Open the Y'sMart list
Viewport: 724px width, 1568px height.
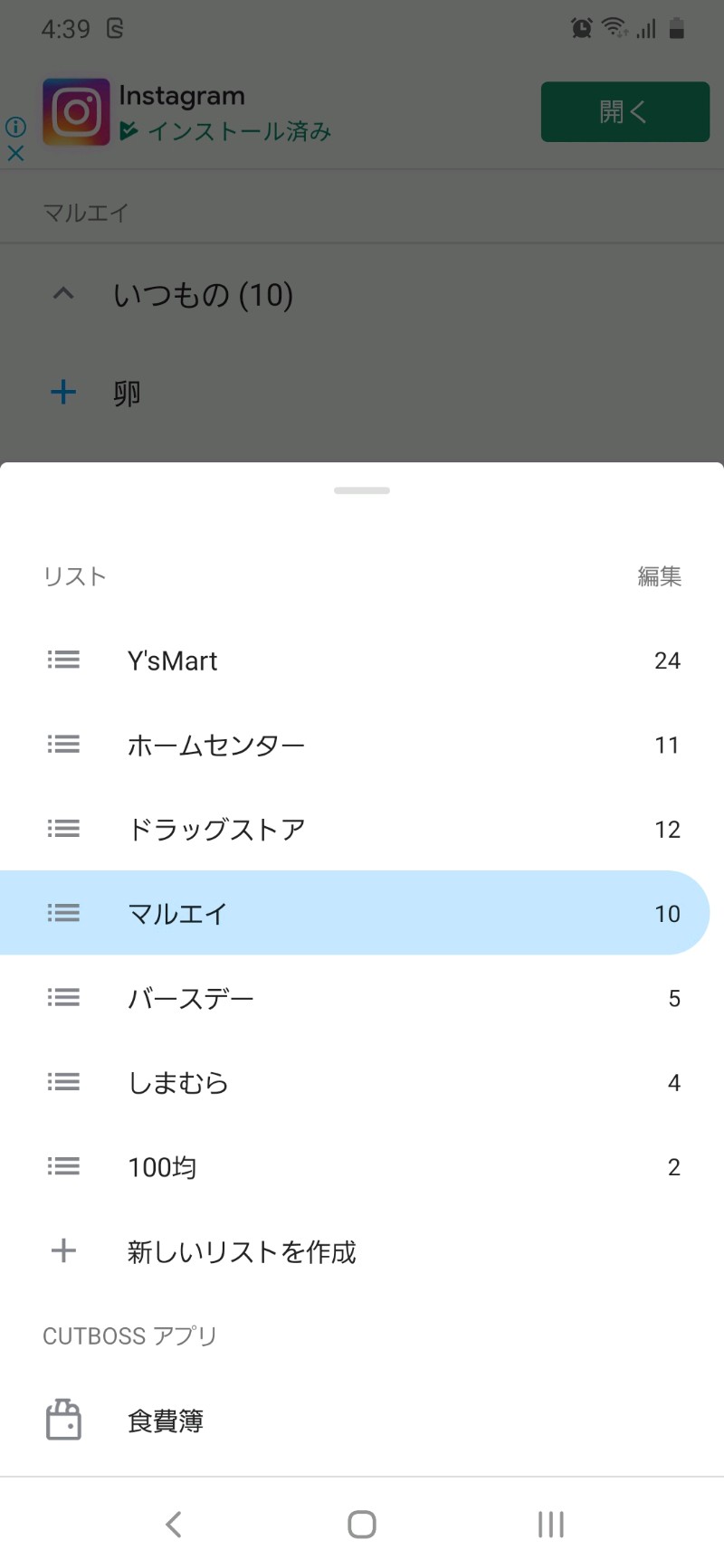tap(362, 660)
